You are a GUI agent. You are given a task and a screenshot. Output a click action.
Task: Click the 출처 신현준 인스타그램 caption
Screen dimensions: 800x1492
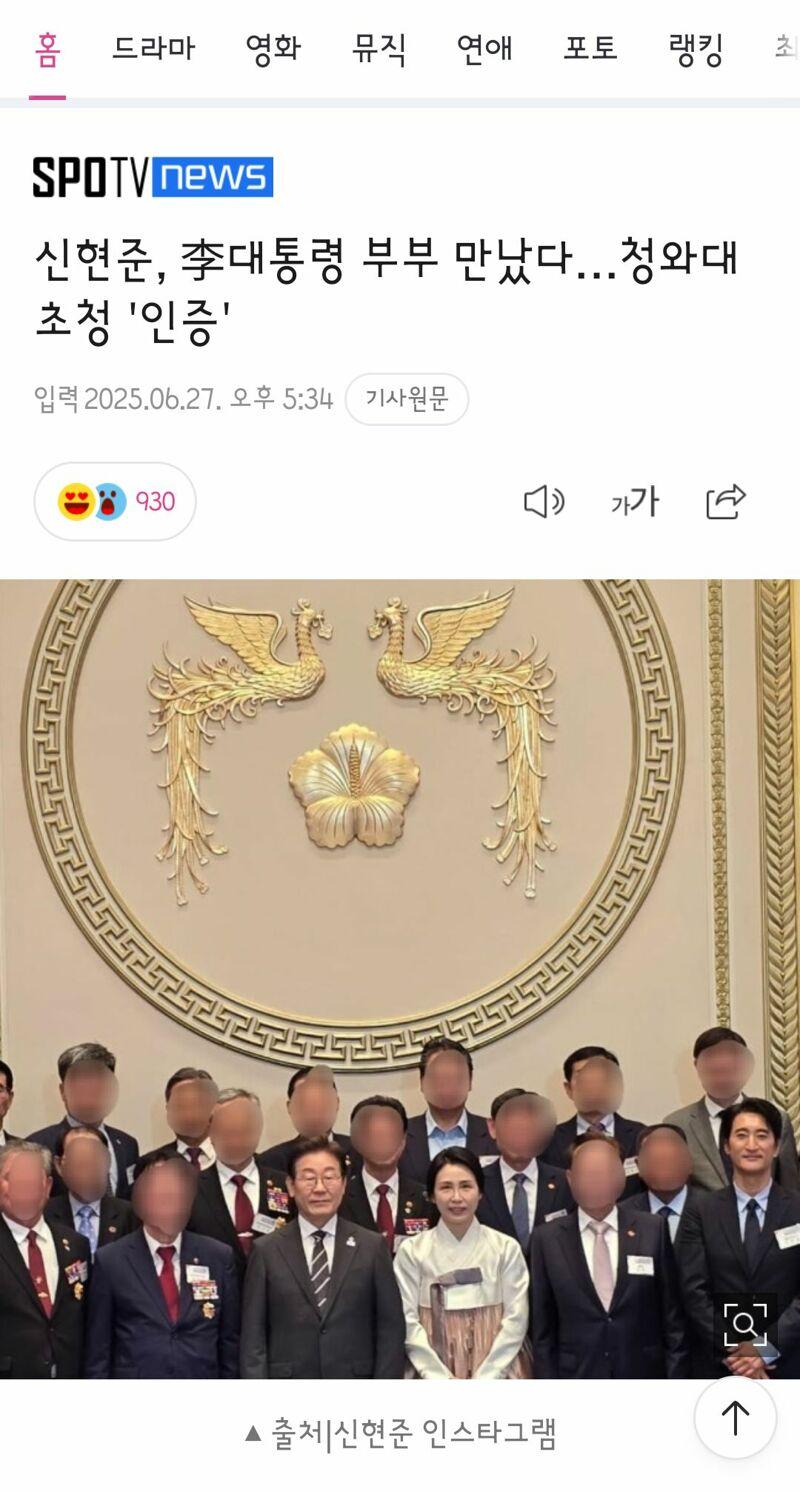[x=400, y=1432]
